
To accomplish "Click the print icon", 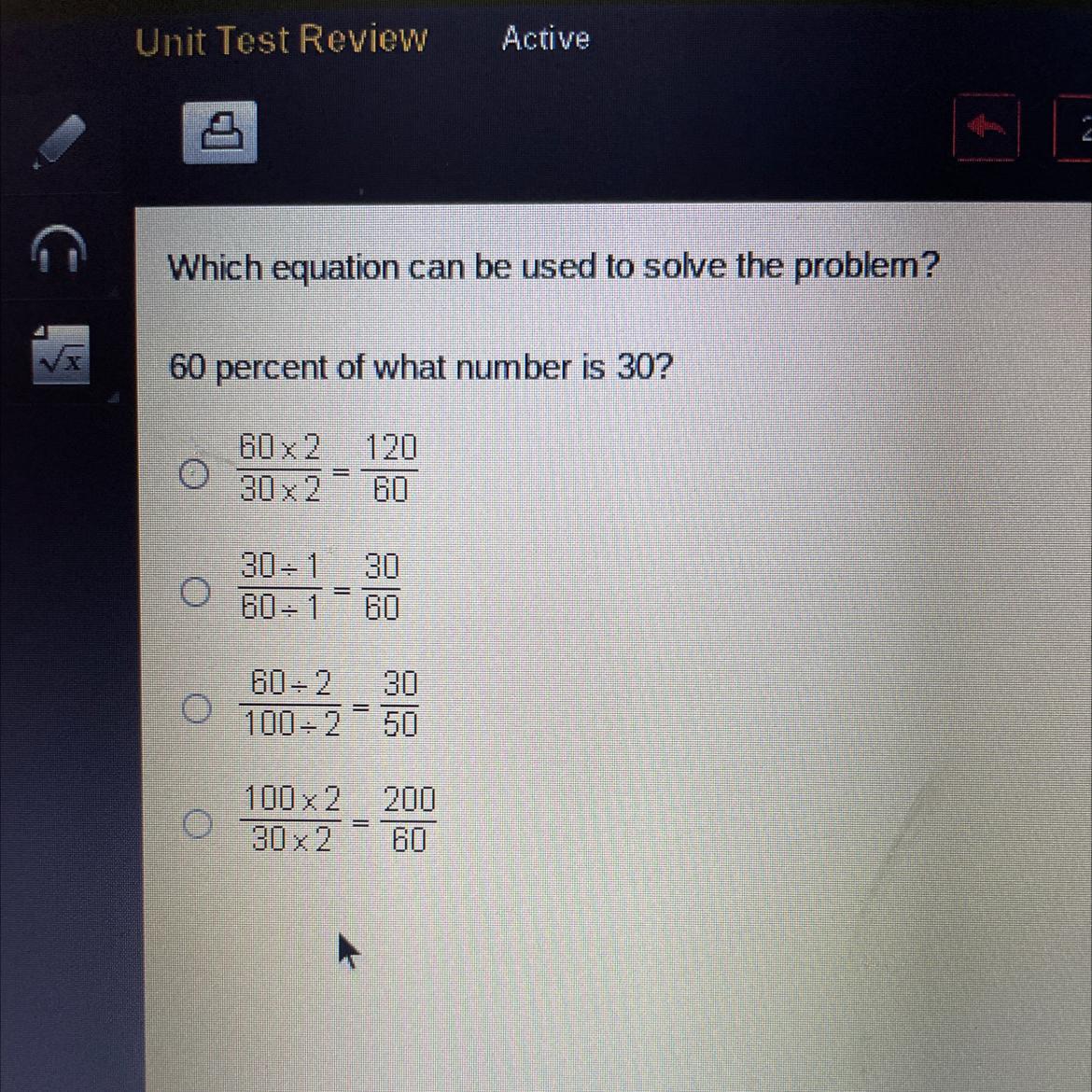I will coord(220,132).
